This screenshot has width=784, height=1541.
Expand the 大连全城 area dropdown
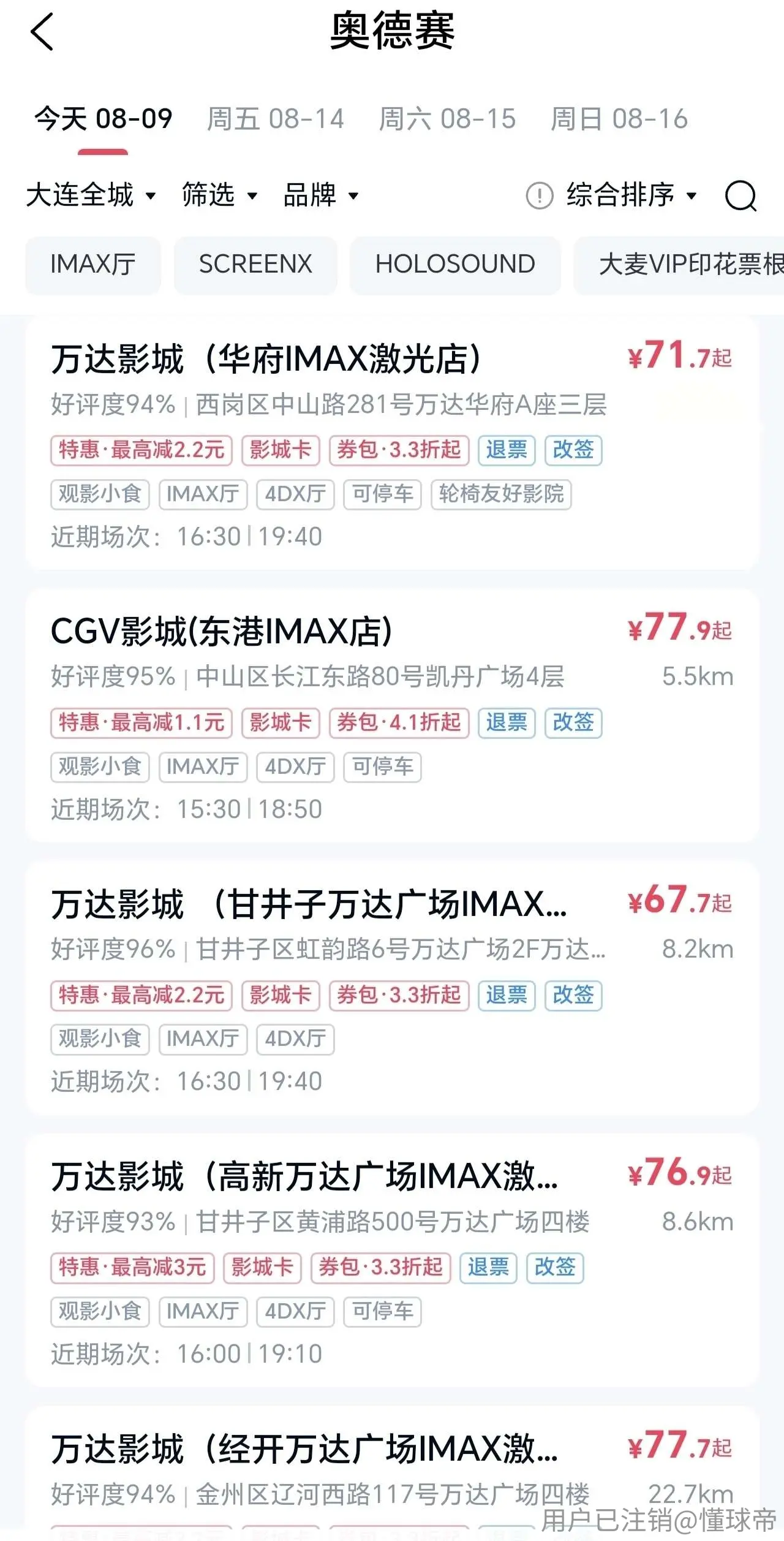[x=91, y=195]
